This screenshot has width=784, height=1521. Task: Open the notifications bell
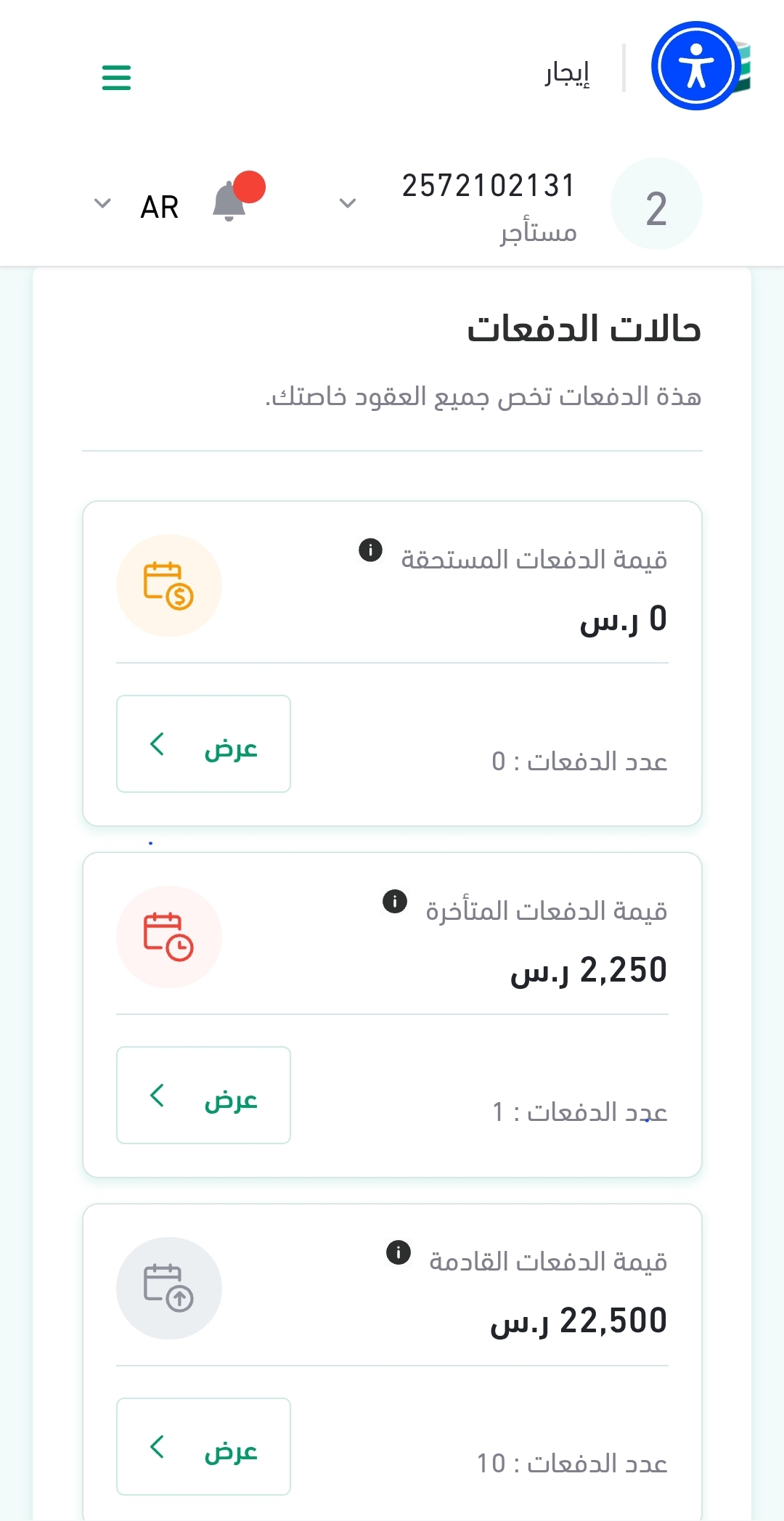pyautogui.click(x=230, y=202)
